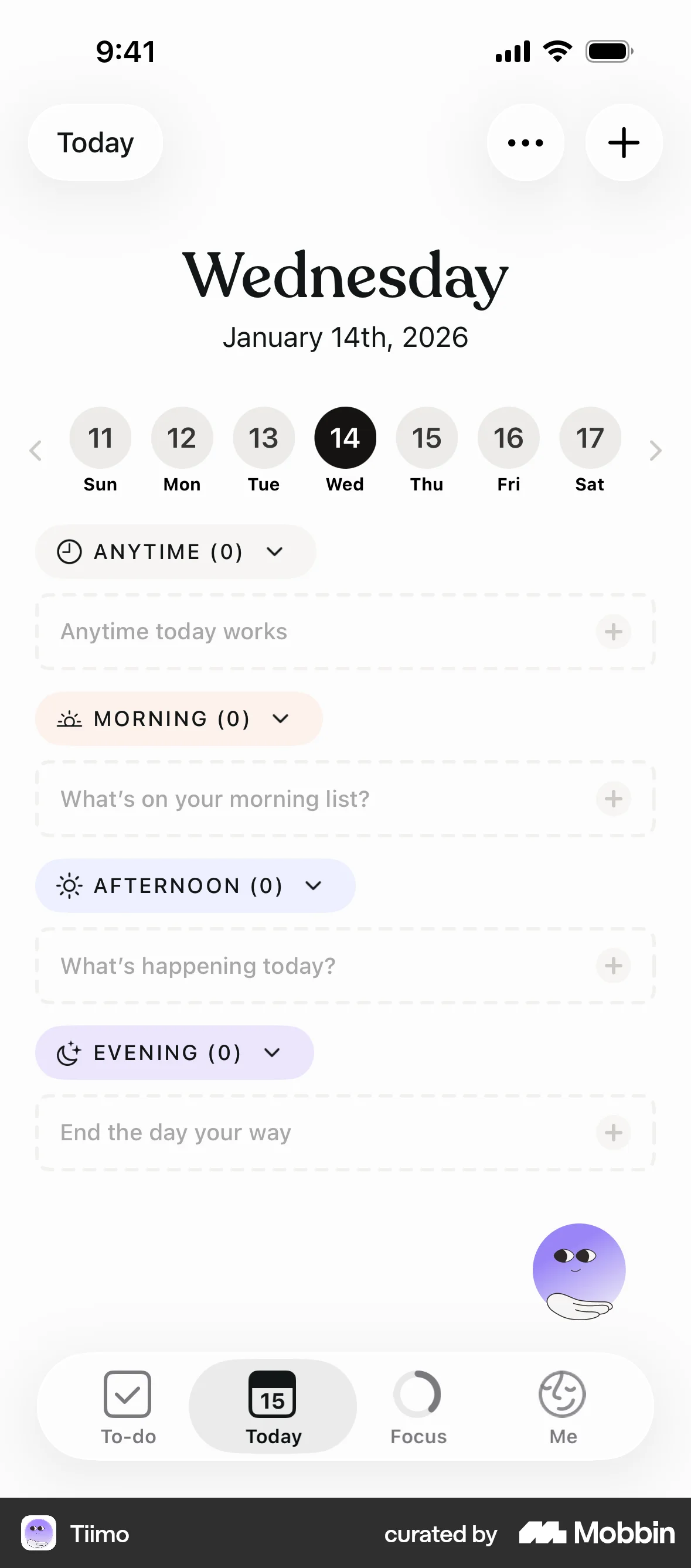Add an Afternoon task via plus icon
Viewport: 691px width, 1568px height.
click(613, 966)
